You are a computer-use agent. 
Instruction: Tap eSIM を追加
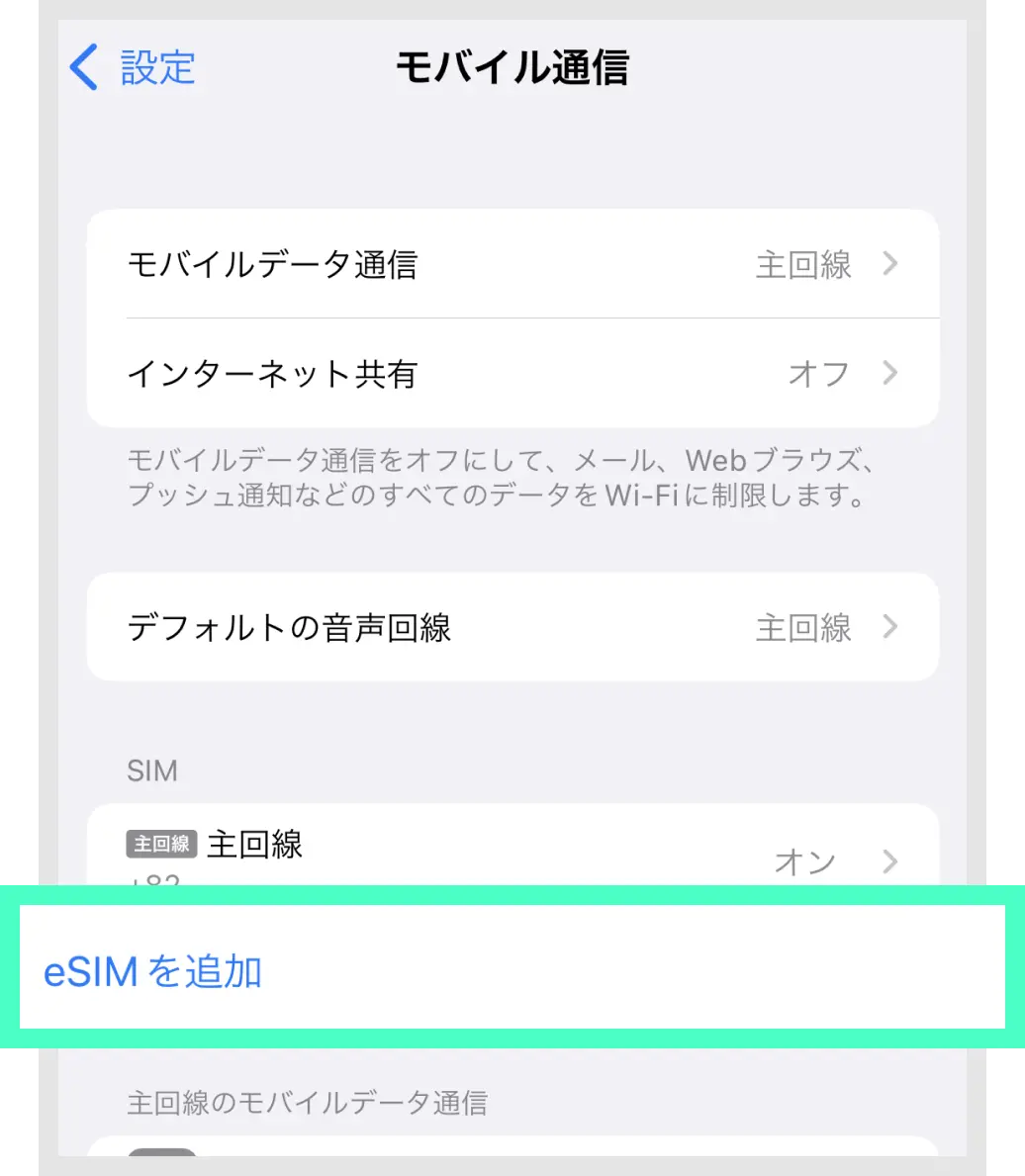click(153, 971)
